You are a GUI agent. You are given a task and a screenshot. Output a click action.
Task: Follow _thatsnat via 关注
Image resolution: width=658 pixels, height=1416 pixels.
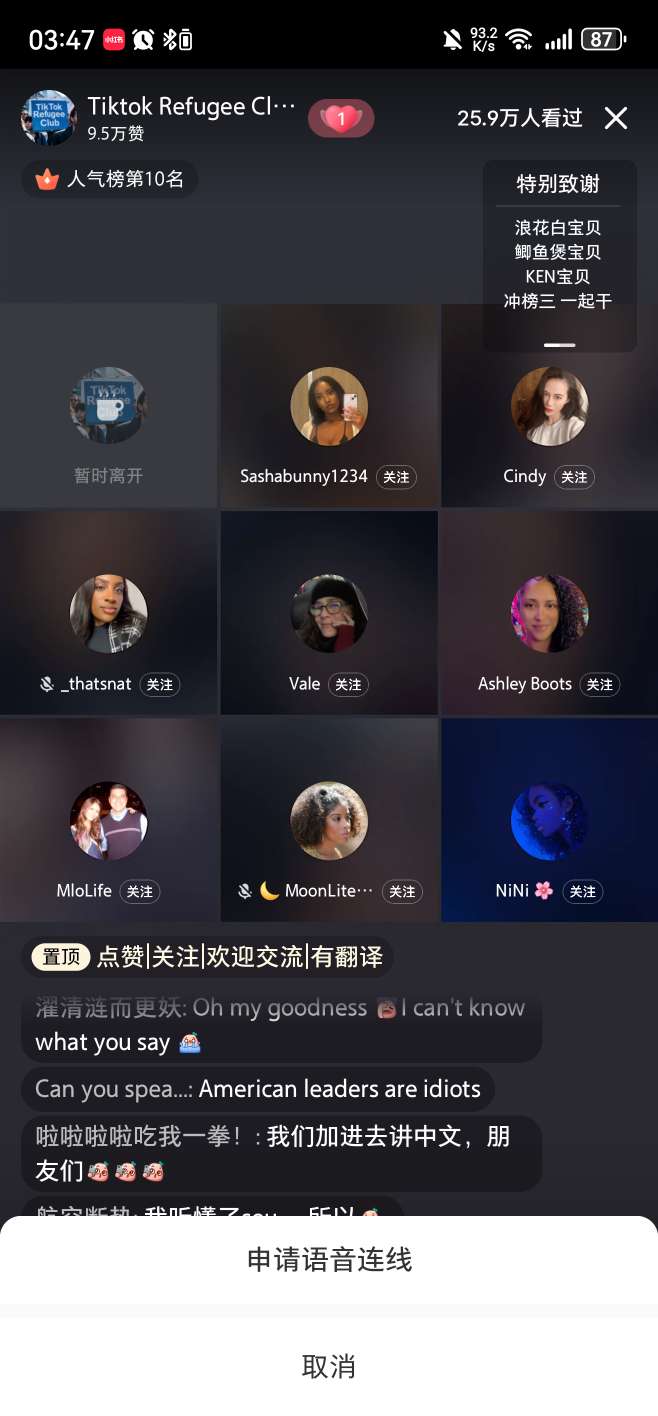click(x=160, y=685)
